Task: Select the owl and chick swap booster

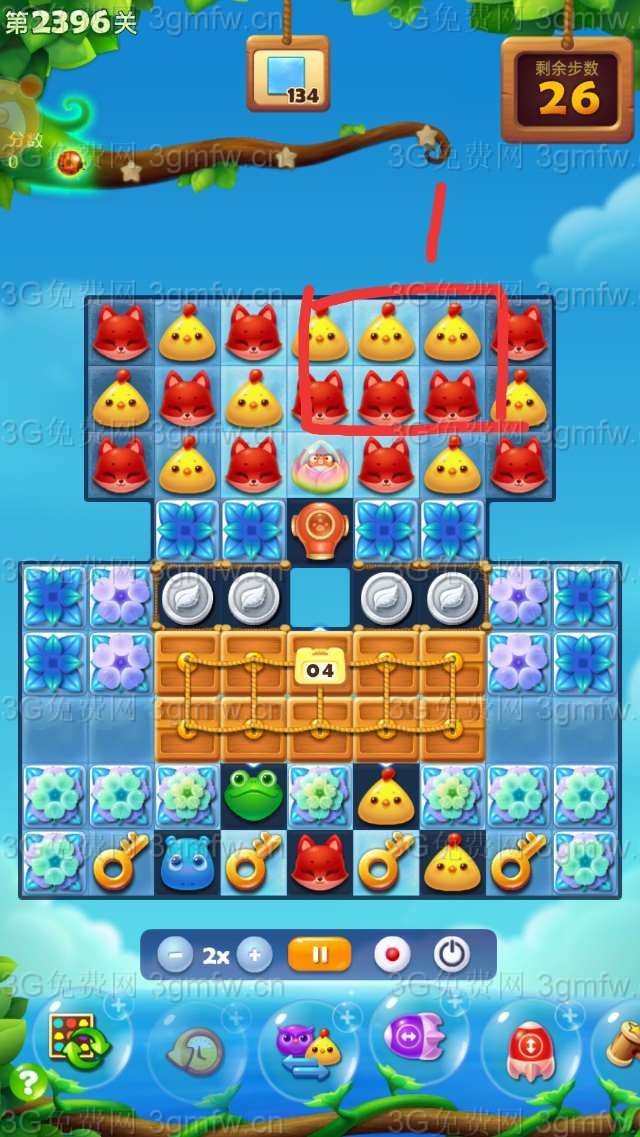Action: [x=309, y=1047]
